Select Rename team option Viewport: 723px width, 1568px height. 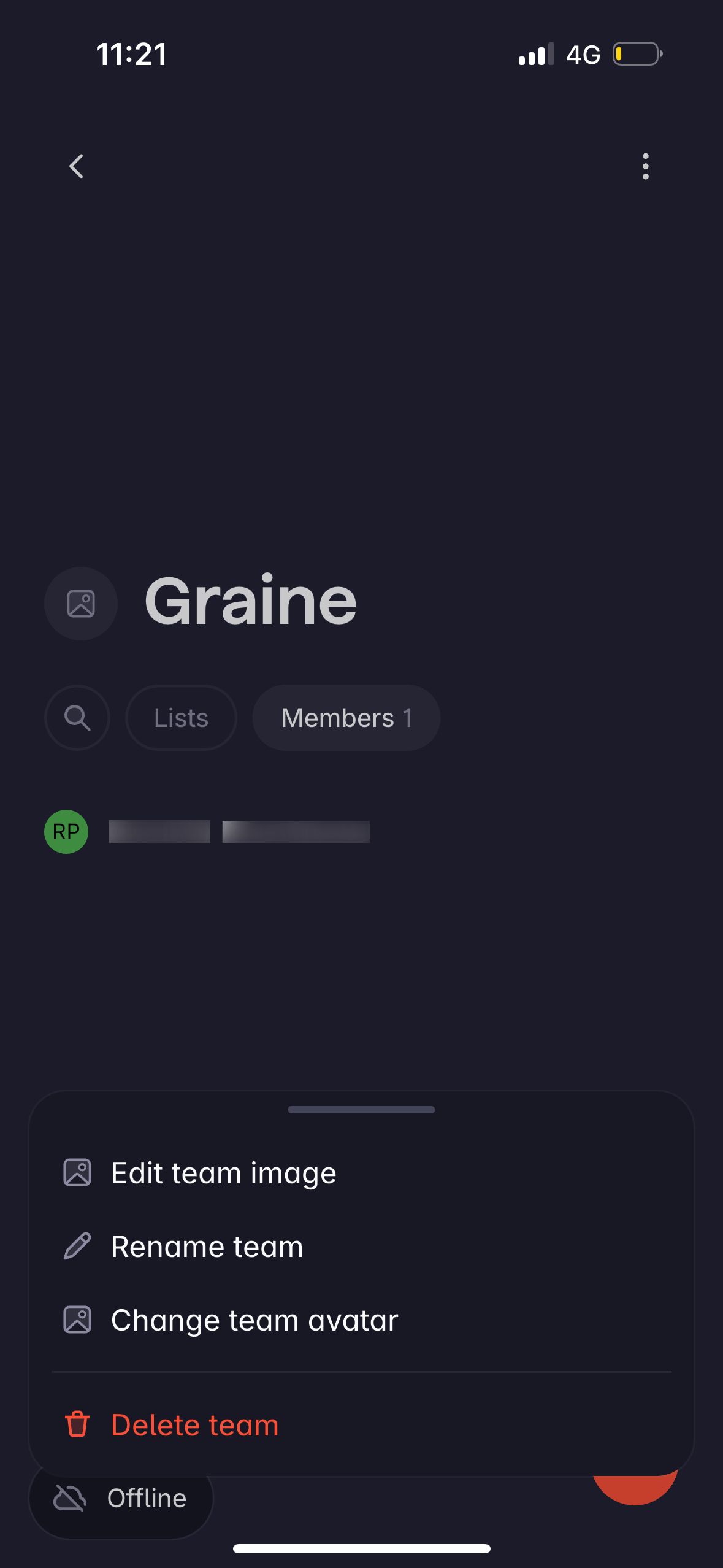click(x=207, y=1247)
